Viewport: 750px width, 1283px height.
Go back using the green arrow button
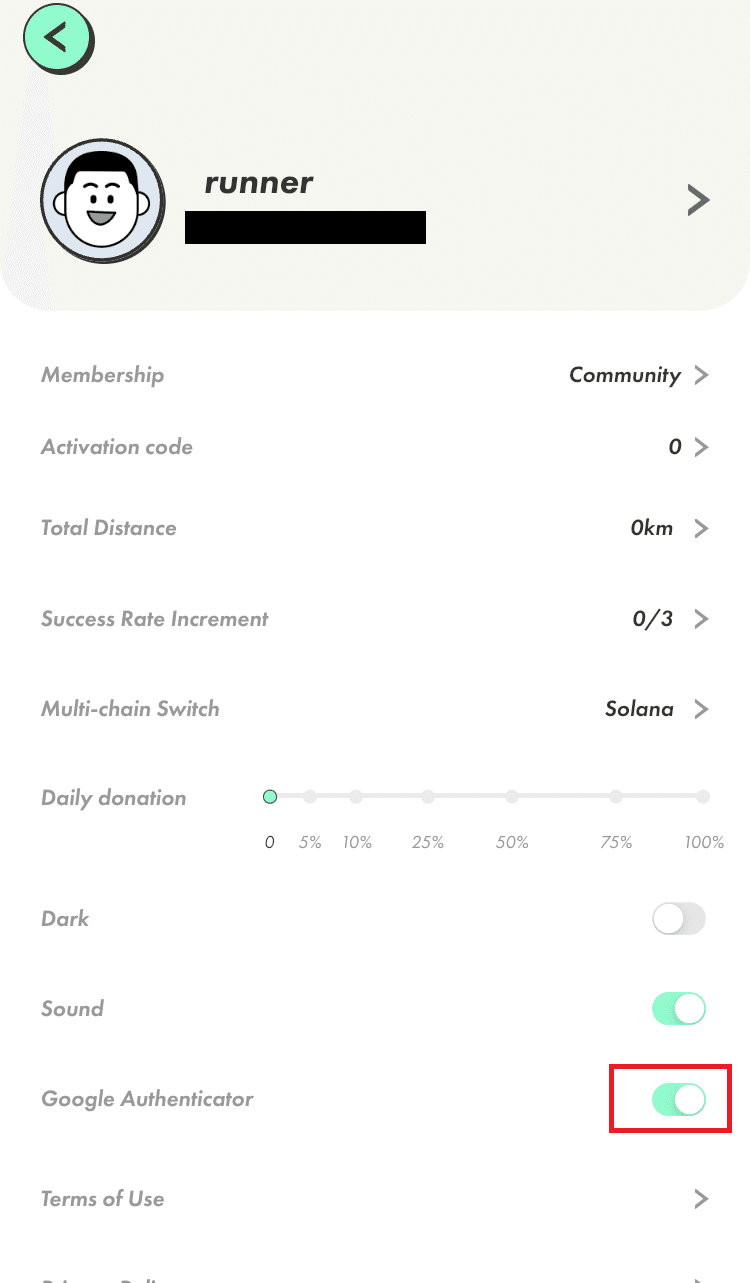pyautogui.click(x=57, y=38)
